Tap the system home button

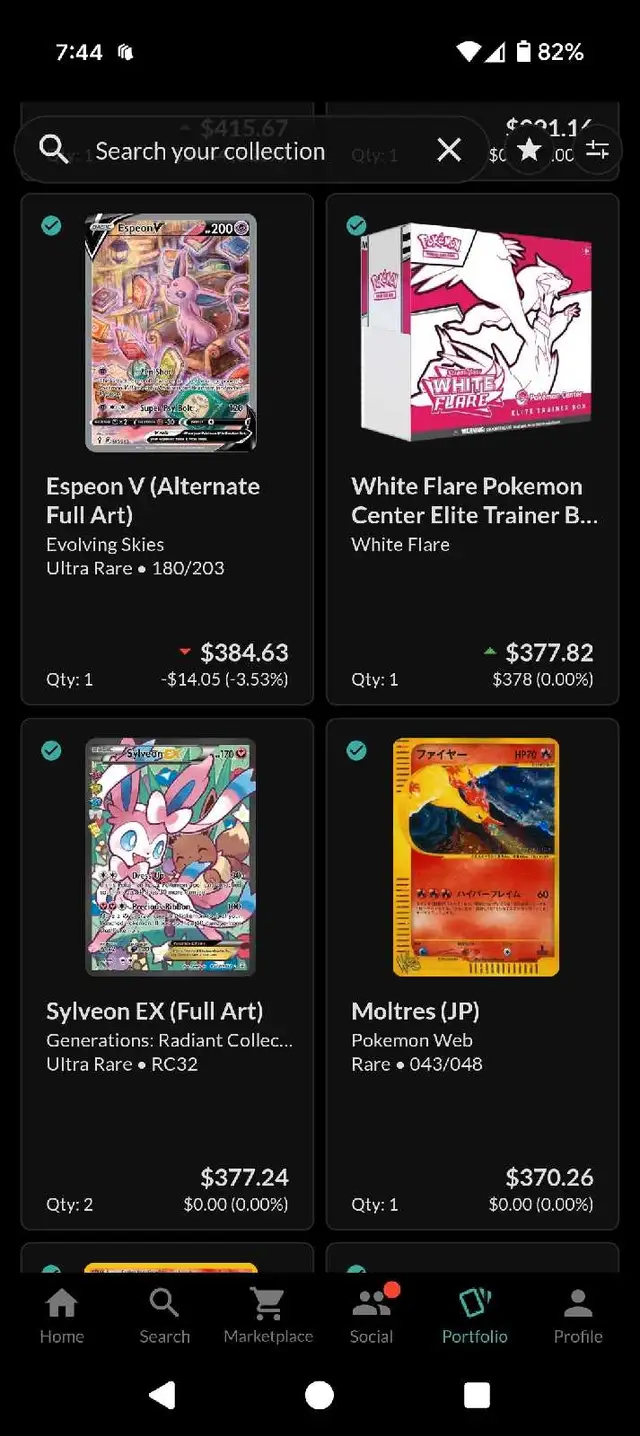319,1395
